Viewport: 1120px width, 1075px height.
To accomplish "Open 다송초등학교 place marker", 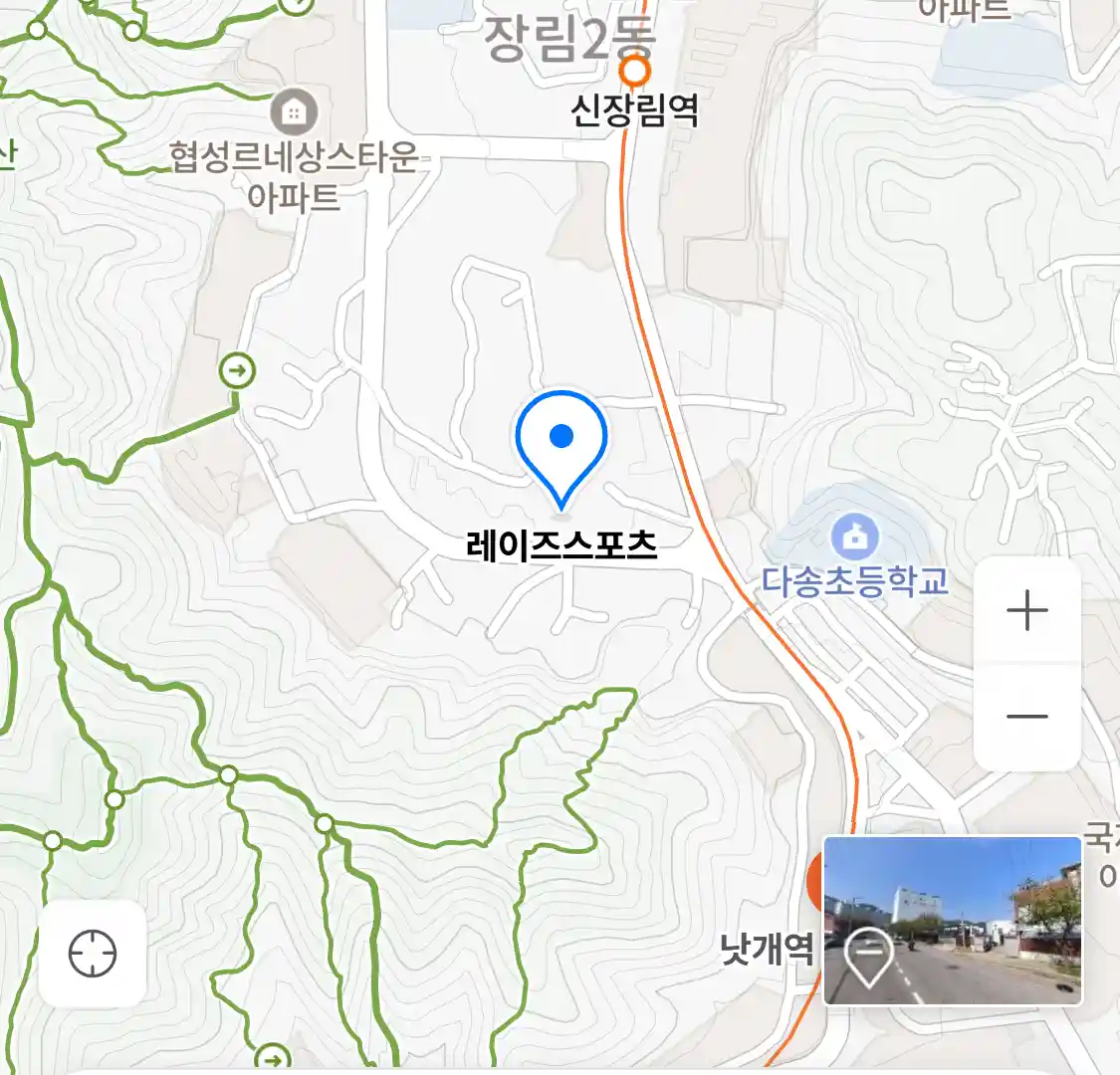I will (854, 537).
